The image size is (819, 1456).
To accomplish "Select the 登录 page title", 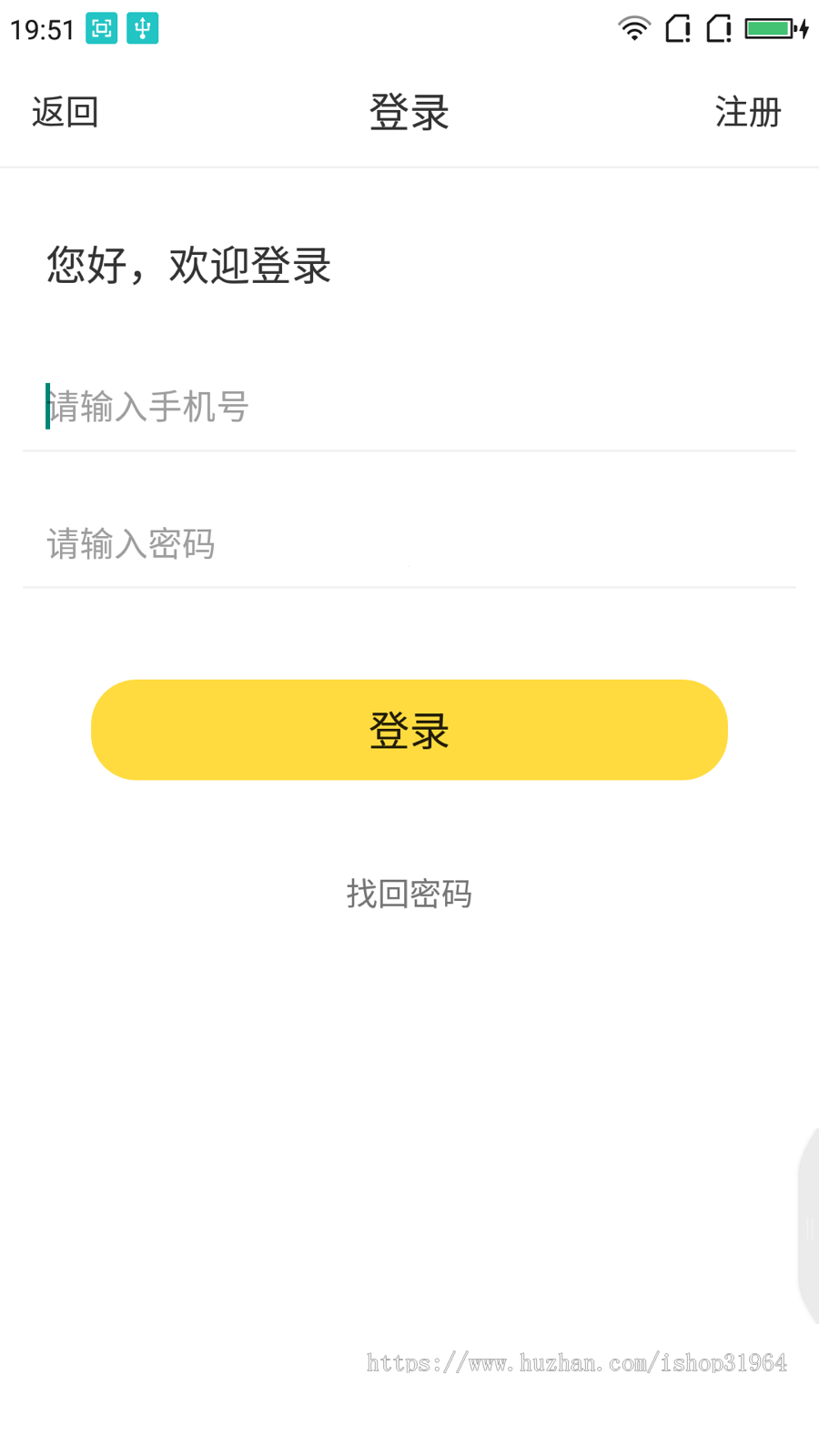I will click(409, 111).
